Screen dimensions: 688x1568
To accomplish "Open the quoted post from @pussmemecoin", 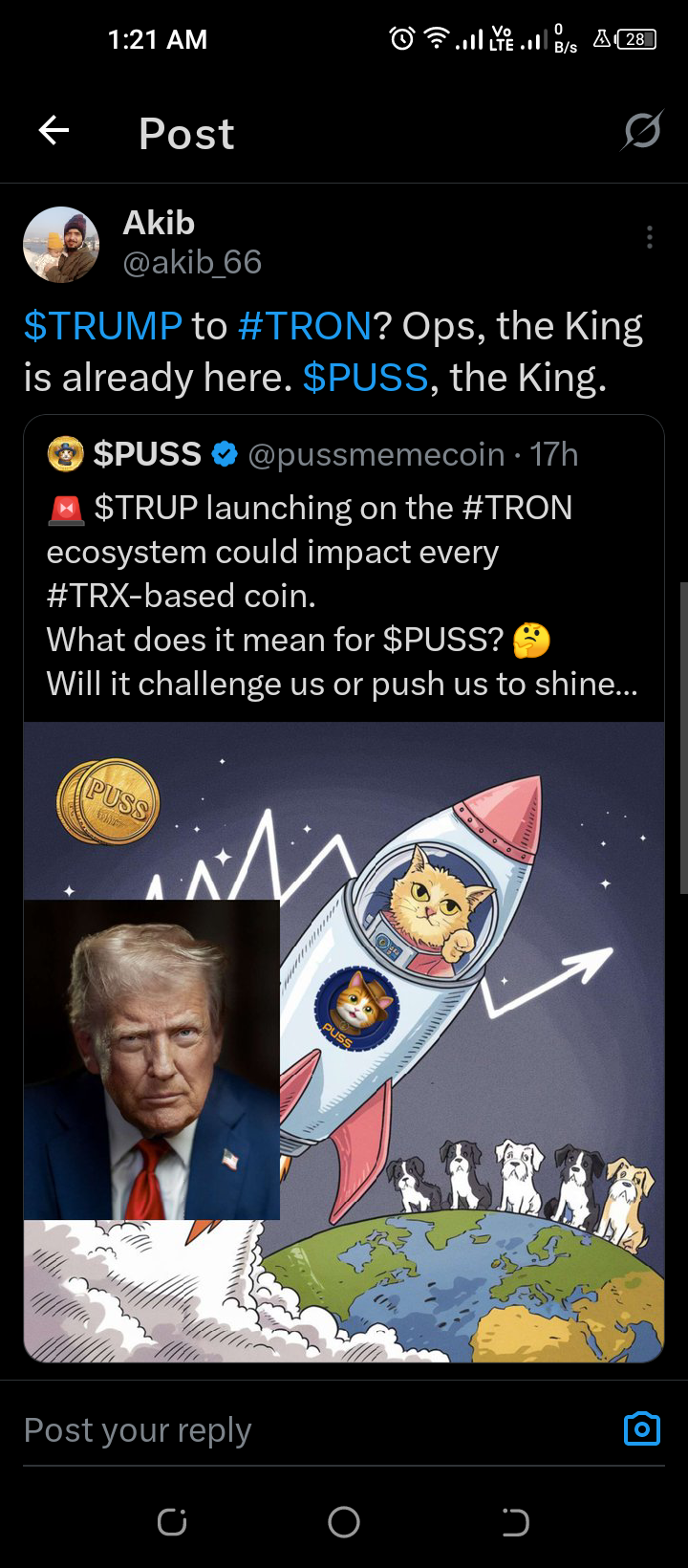I will click(344, 568).
